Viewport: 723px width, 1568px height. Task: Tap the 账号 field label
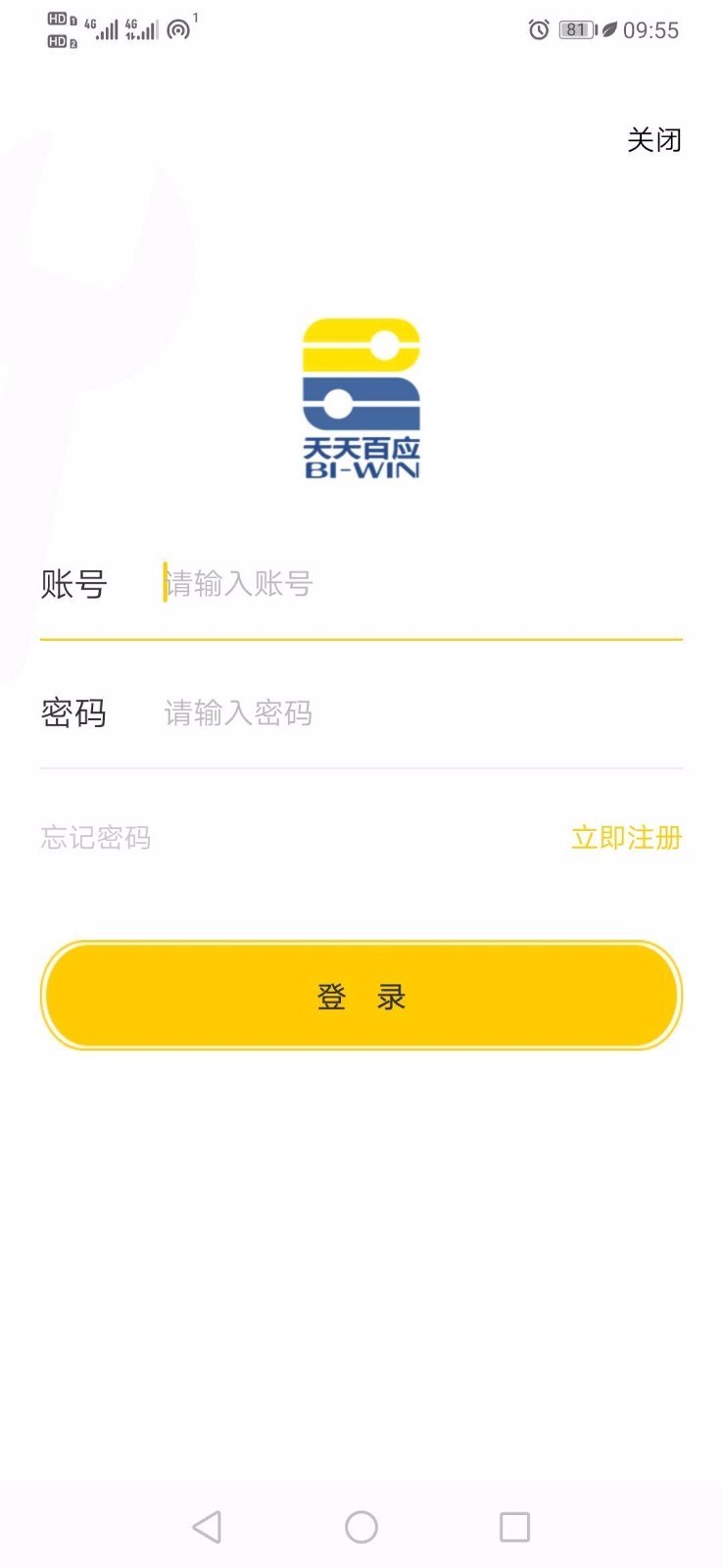(73, 583)
